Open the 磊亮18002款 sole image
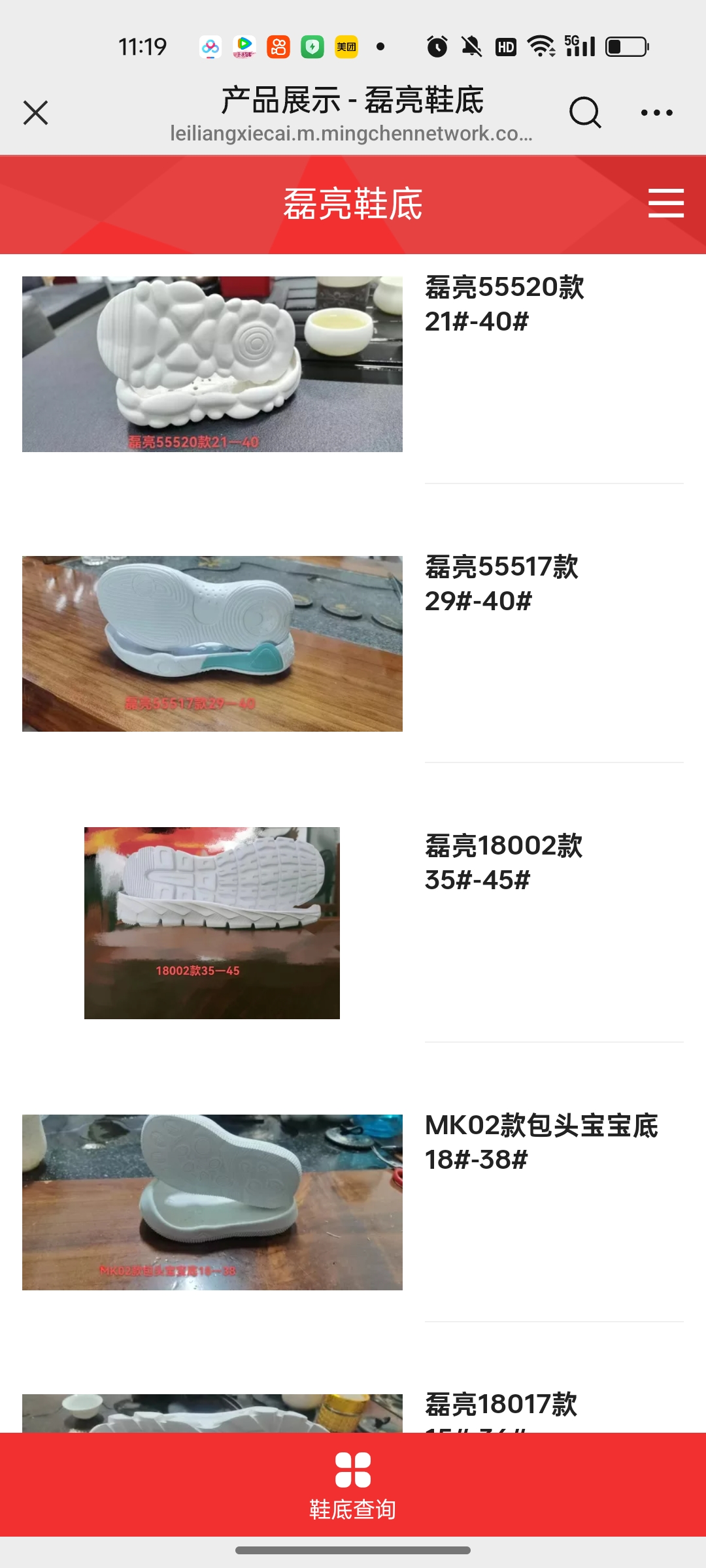 212,923
